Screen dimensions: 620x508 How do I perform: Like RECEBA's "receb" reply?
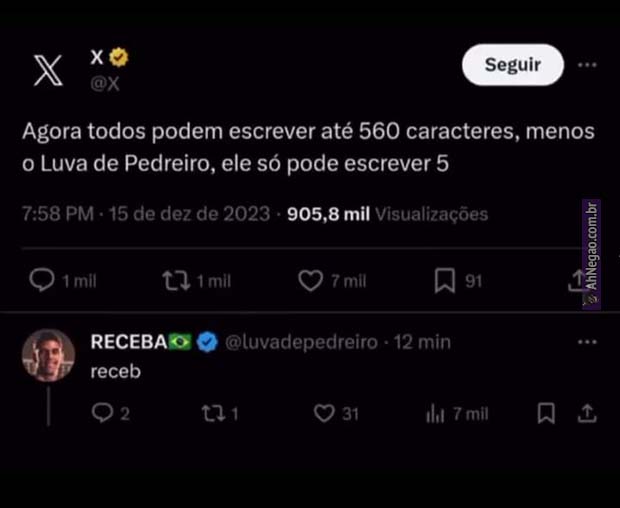[x=323, y=413]
